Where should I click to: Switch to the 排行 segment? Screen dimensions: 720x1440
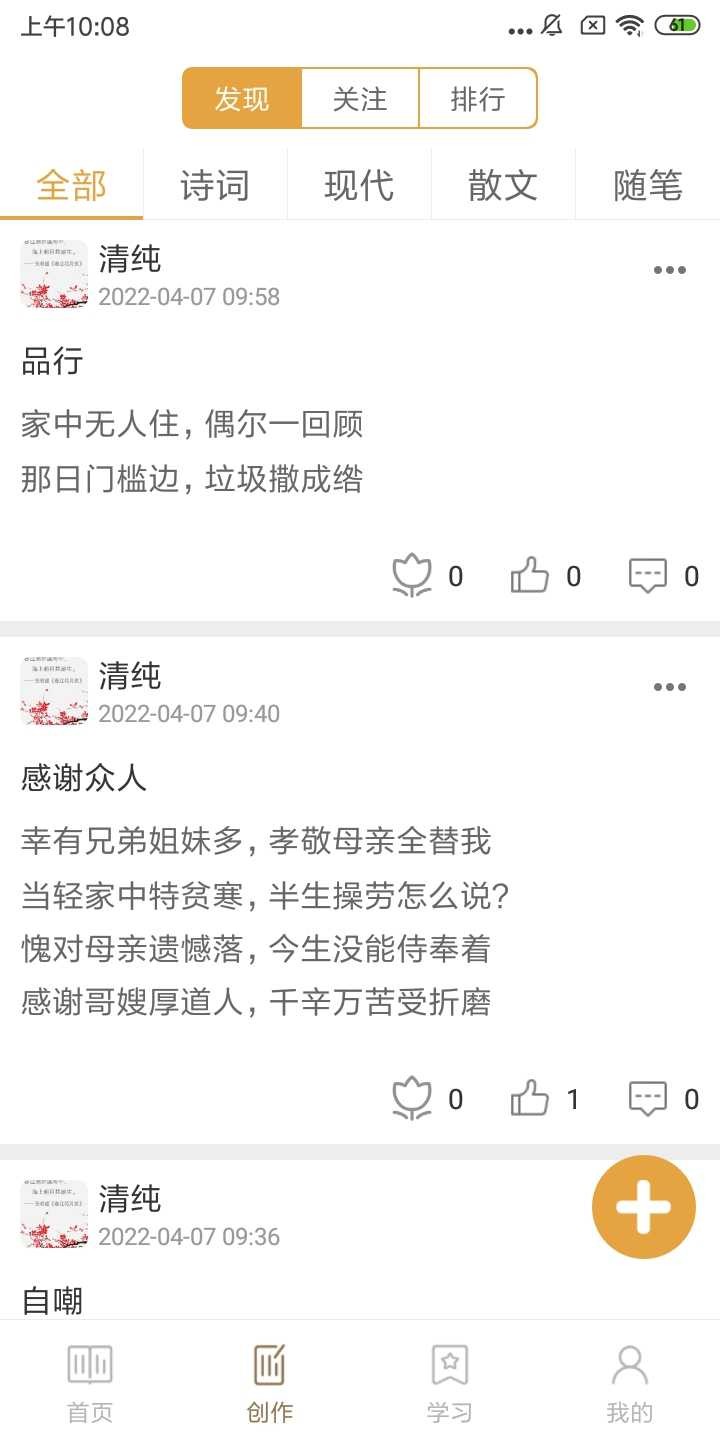tap(478, 99)
